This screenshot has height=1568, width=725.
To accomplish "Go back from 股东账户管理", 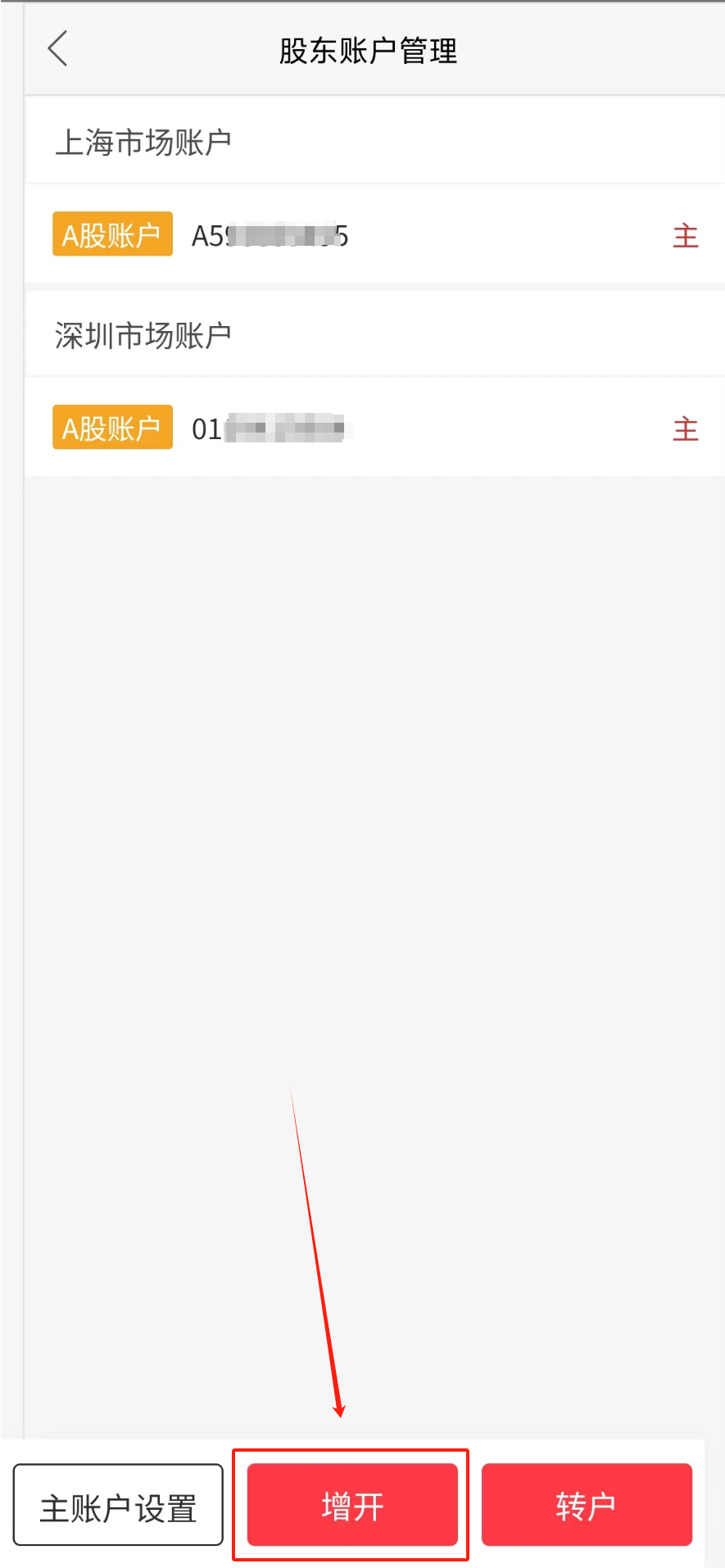I will pyautogui.click(x=57, y=49).
